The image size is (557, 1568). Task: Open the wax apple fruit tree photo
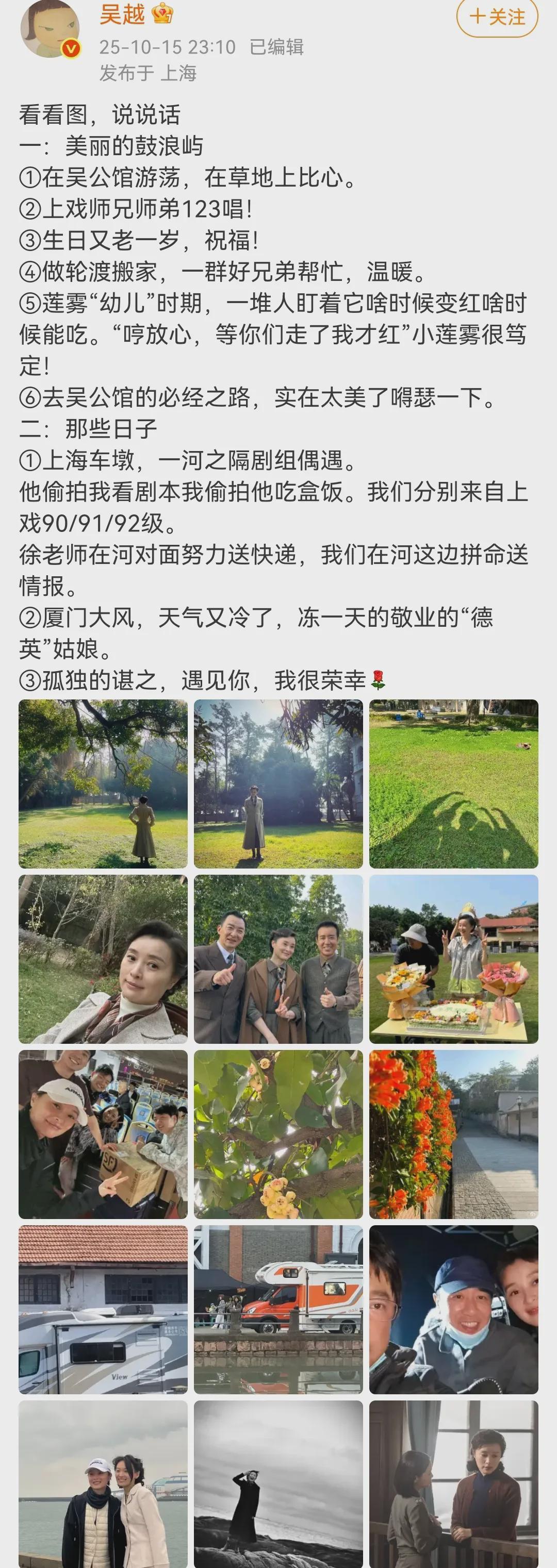click(x=278, y=1134)
